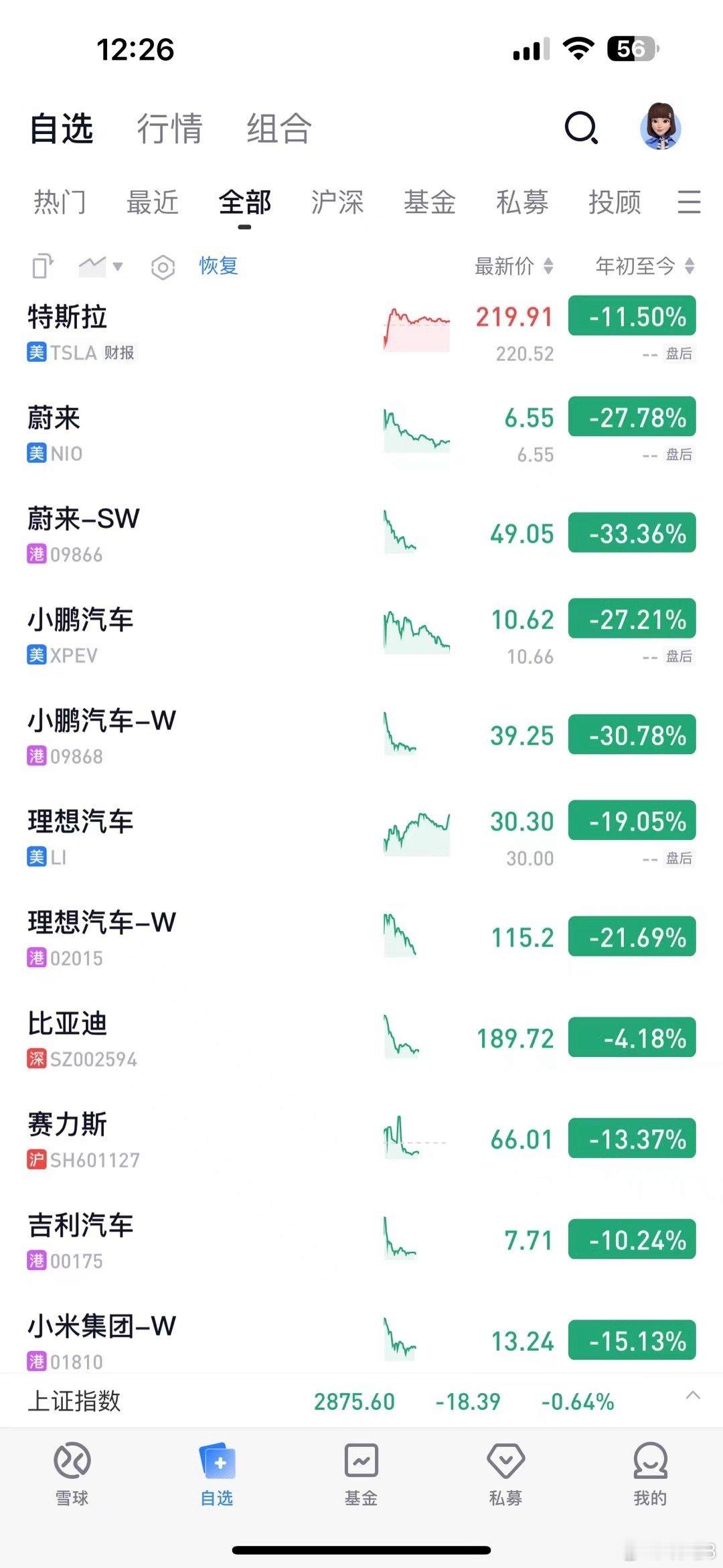Select the 沪深 category tab

[337, 202]
